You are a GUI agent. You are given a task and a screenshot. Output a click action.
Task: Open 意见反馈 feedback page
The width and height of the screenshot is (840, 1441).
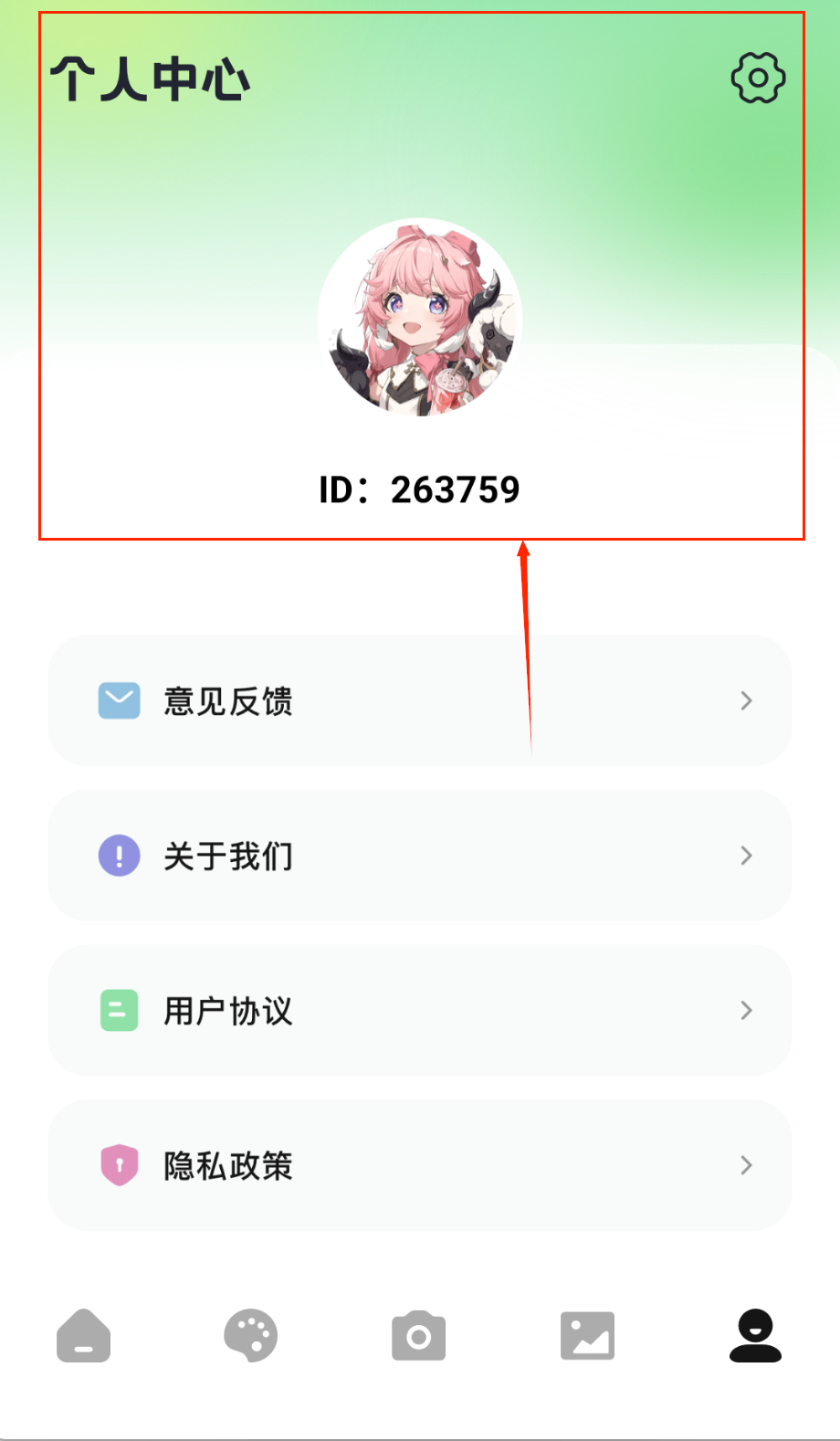[419, 700]
